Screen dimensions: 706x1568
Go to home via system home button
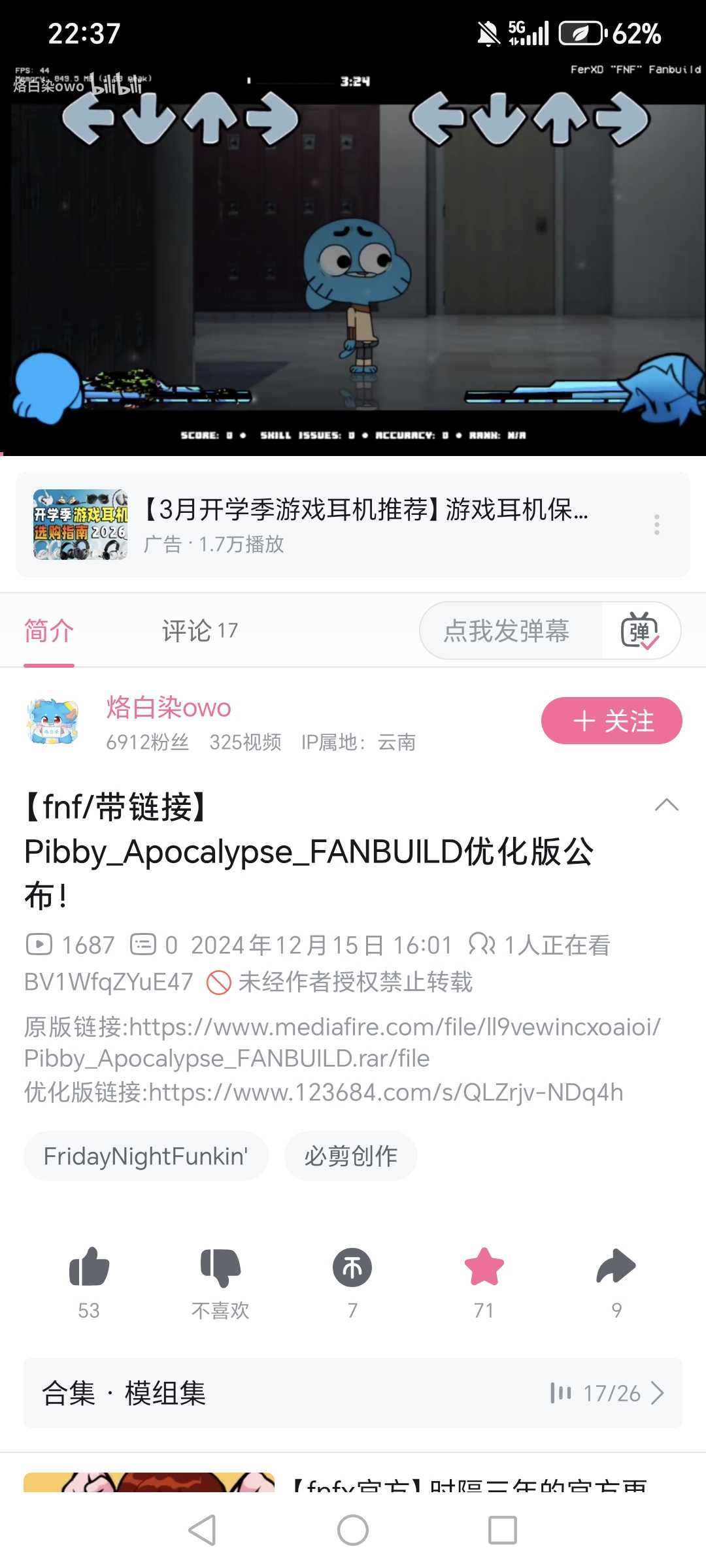353,1530
